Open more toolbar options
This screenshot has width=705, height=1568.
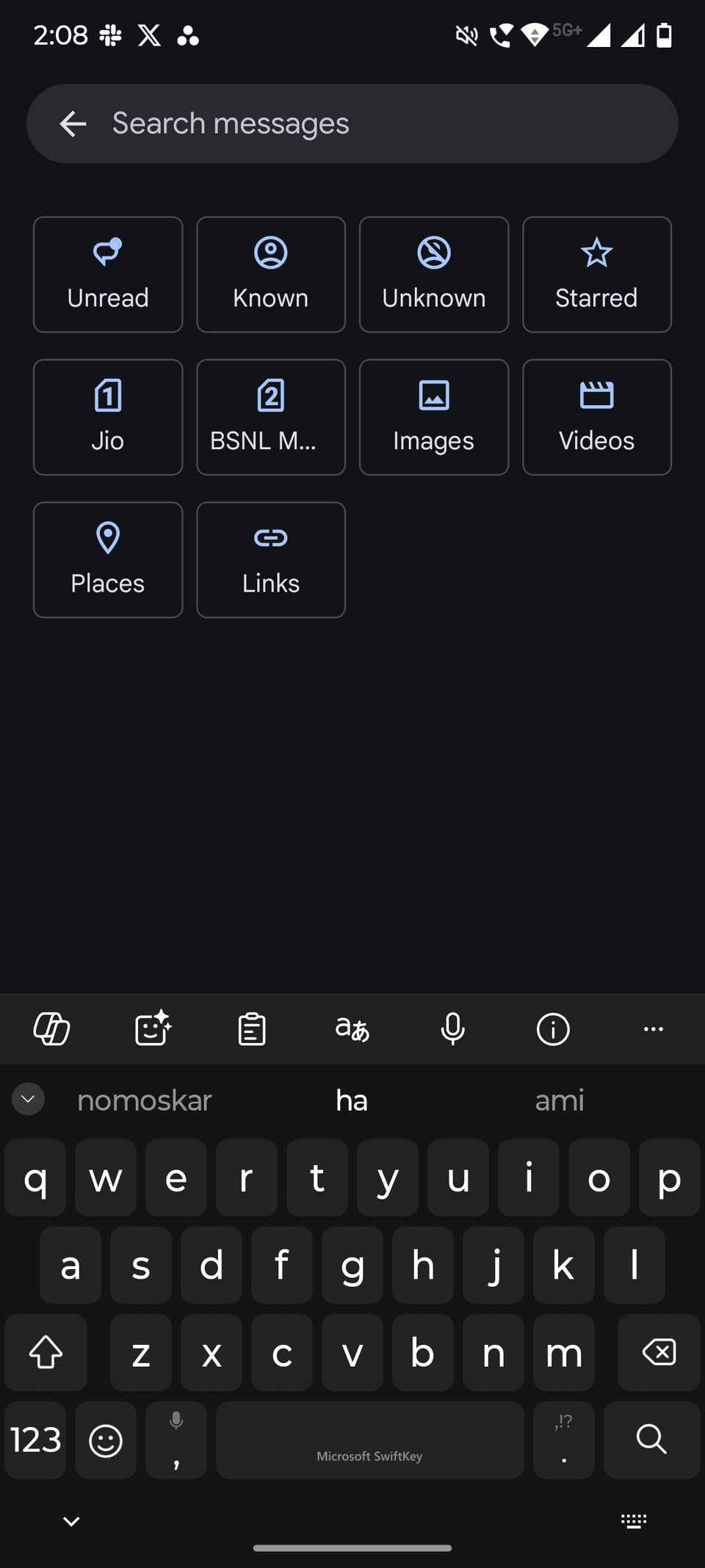click(x=653, y=1028)
